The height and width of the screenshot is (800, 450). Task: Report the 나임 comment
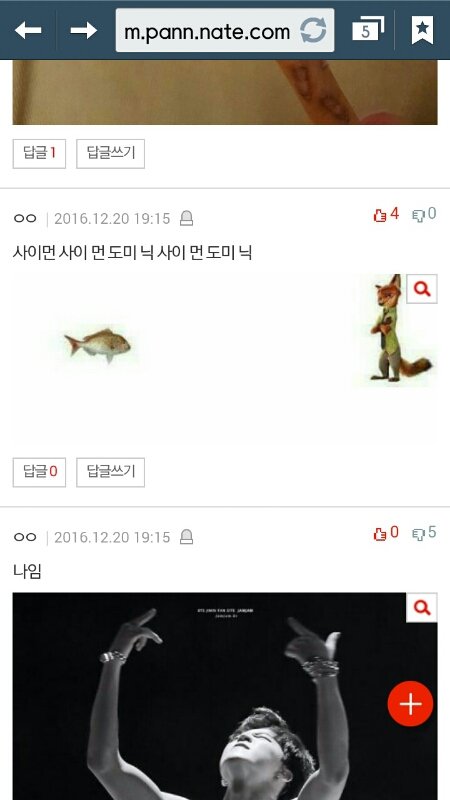click(x=187, y=537)
